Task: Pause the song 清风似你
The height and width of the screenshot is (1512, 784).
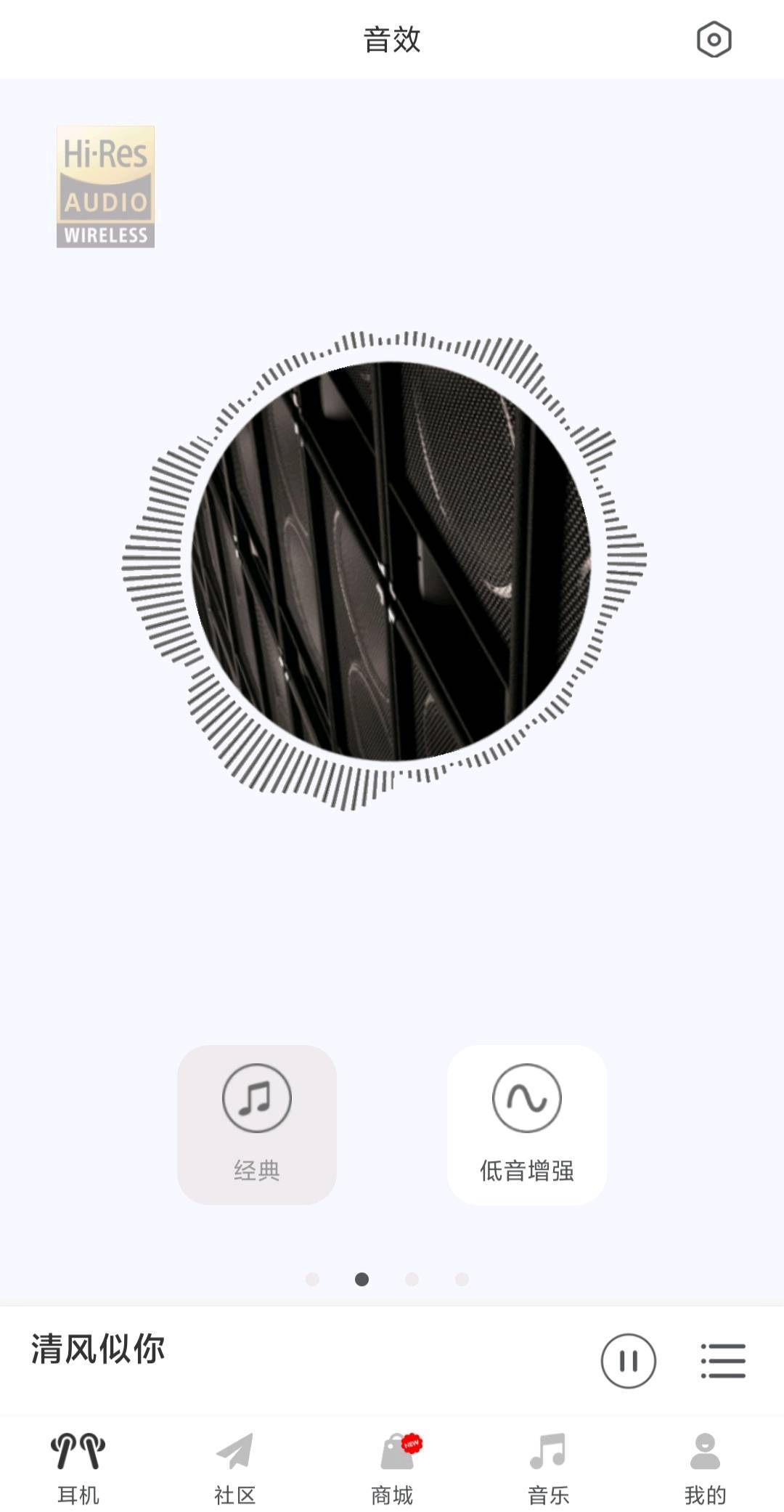Action: pyautogui.click(x=628, y=1361)
